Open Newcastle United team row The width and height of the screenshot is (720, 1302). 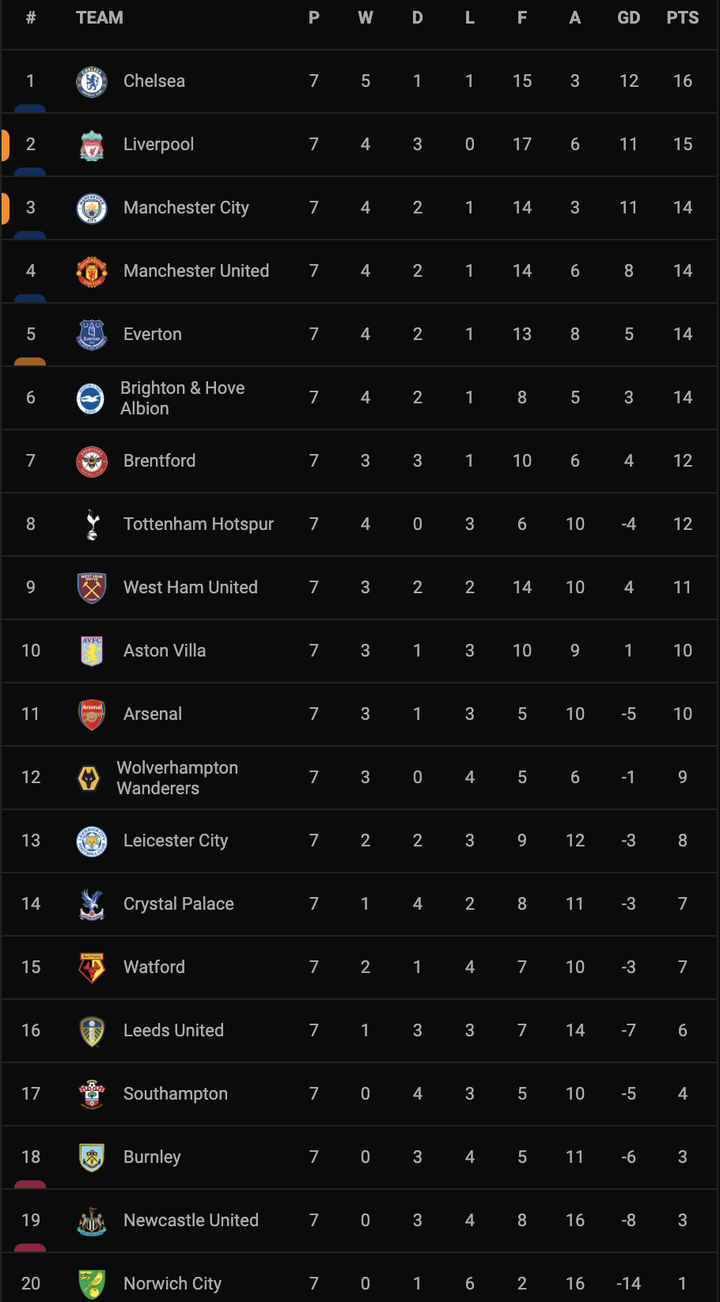click(x=190, y=1220)
